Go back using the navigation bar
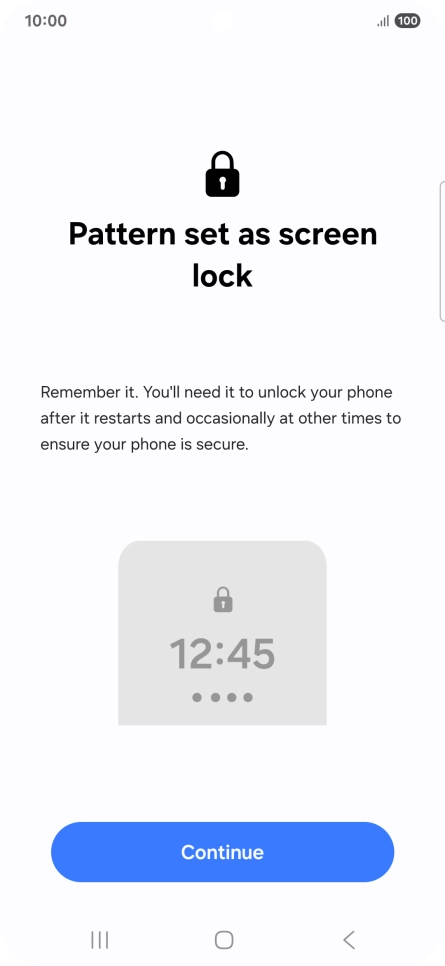The image size is (445, 966). pos(349,940)
